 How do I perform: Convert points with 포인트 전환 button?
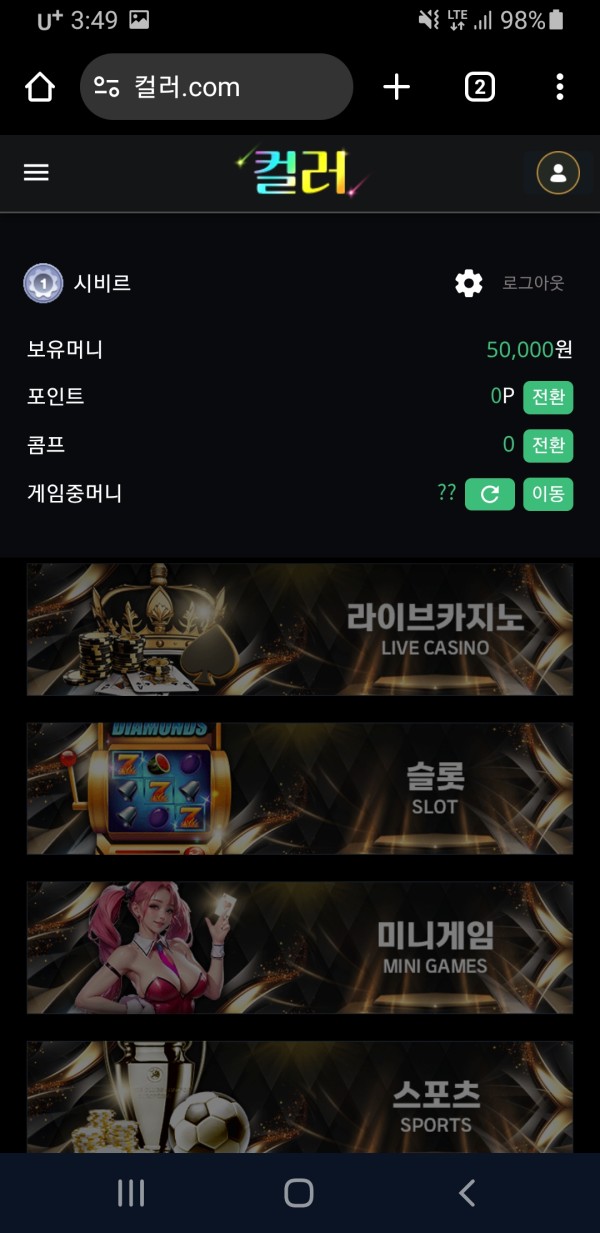pyautogui.click(x=548, y=397)
